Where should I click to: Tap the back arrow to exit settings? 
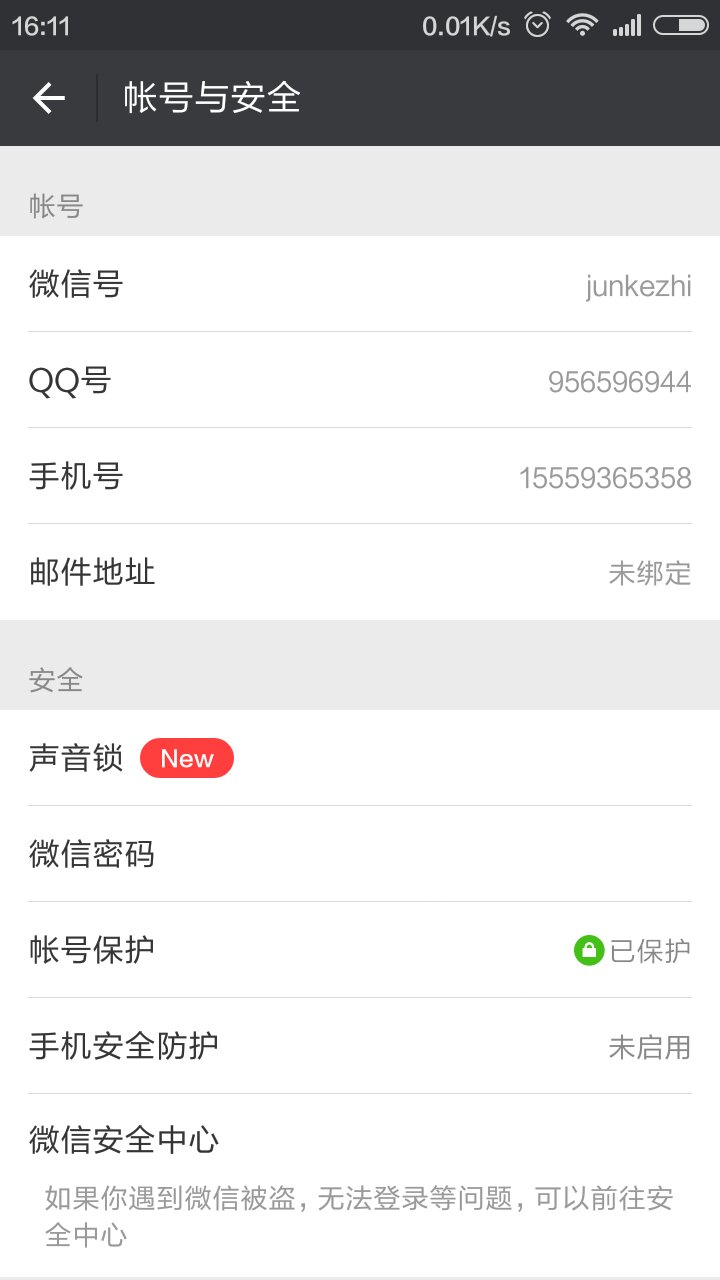[48, 97]
